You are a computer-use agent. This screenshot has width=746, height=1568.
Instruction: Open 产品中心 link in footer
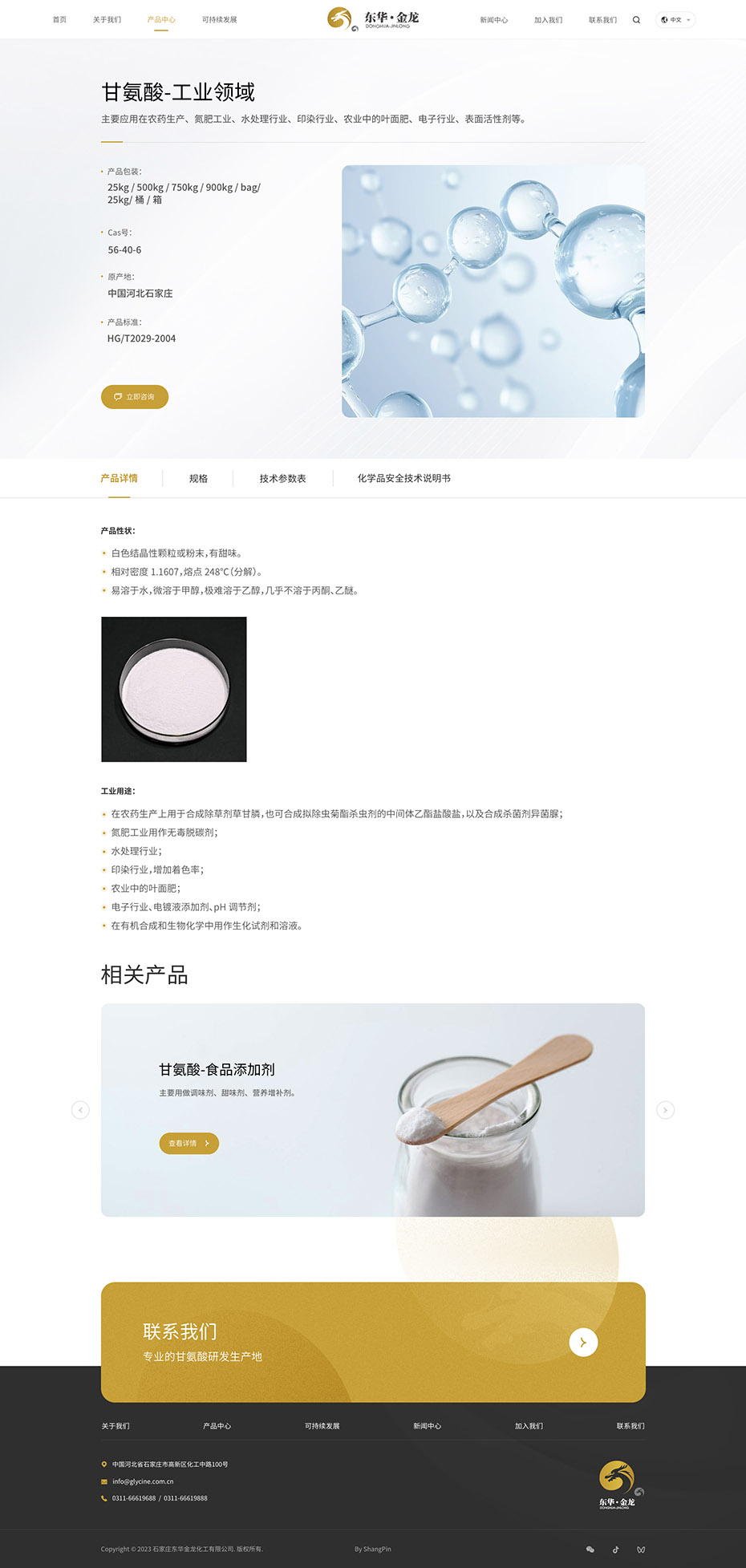coord(217,1426)
